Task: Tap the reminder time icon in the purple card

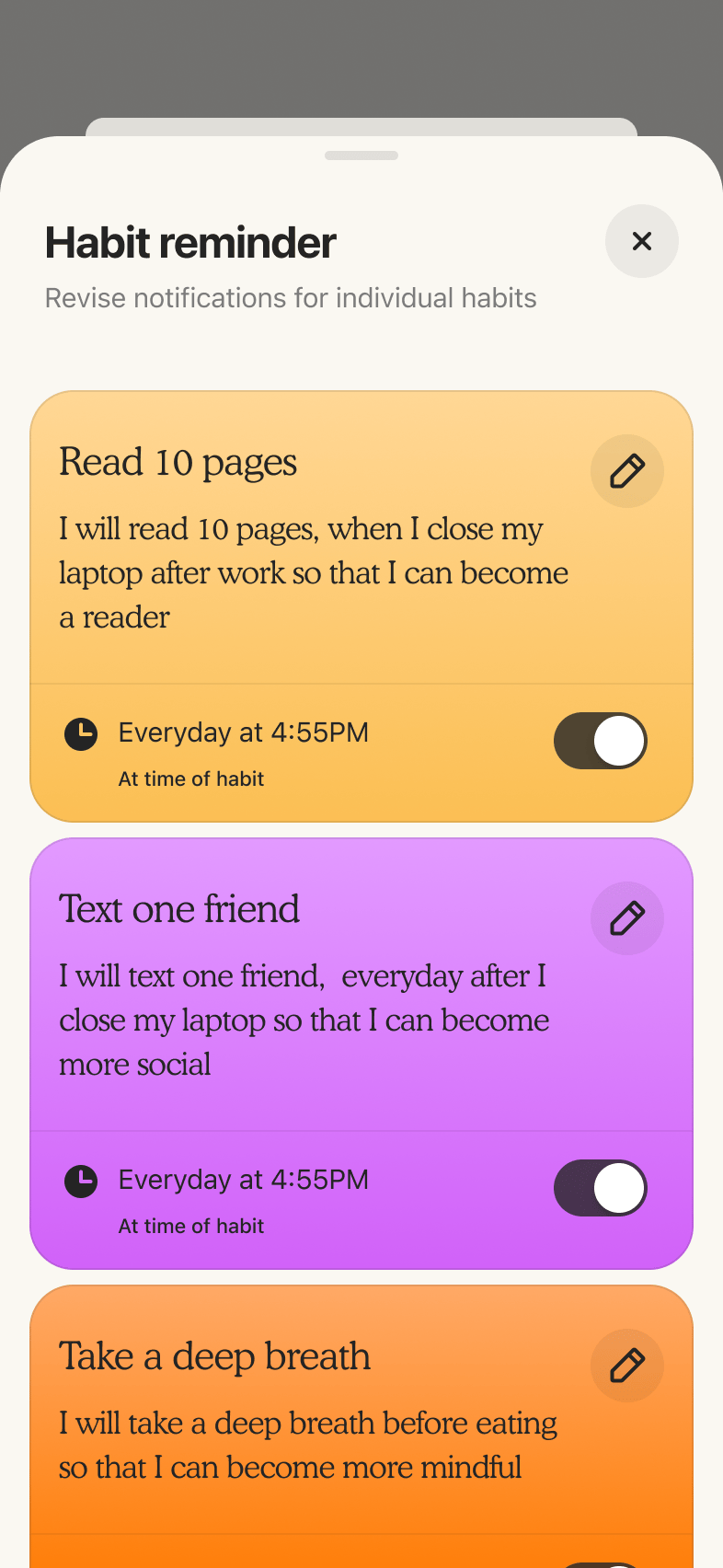Action: (x=81, y=1181)
